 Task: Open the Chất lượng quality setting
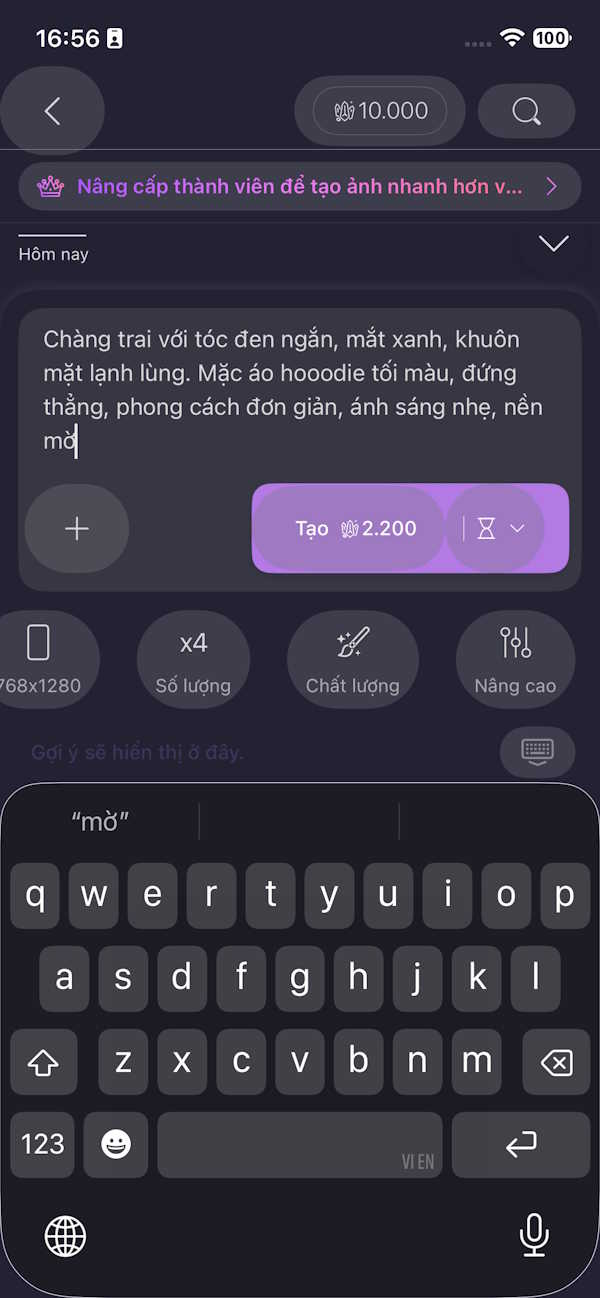tap(352, 658)
